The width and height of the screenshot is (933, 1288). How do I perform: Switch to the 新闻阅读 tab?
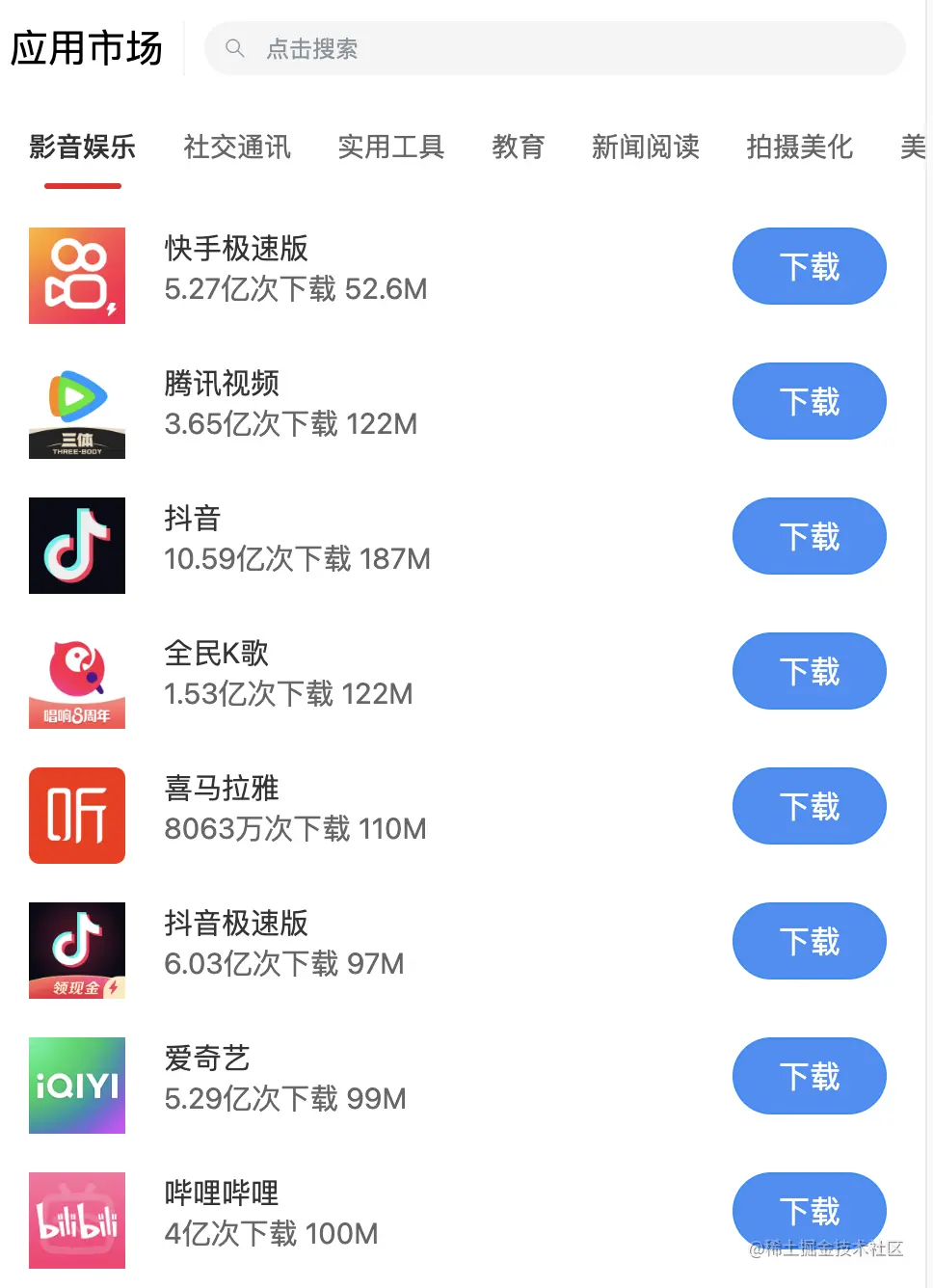point(645,147)
